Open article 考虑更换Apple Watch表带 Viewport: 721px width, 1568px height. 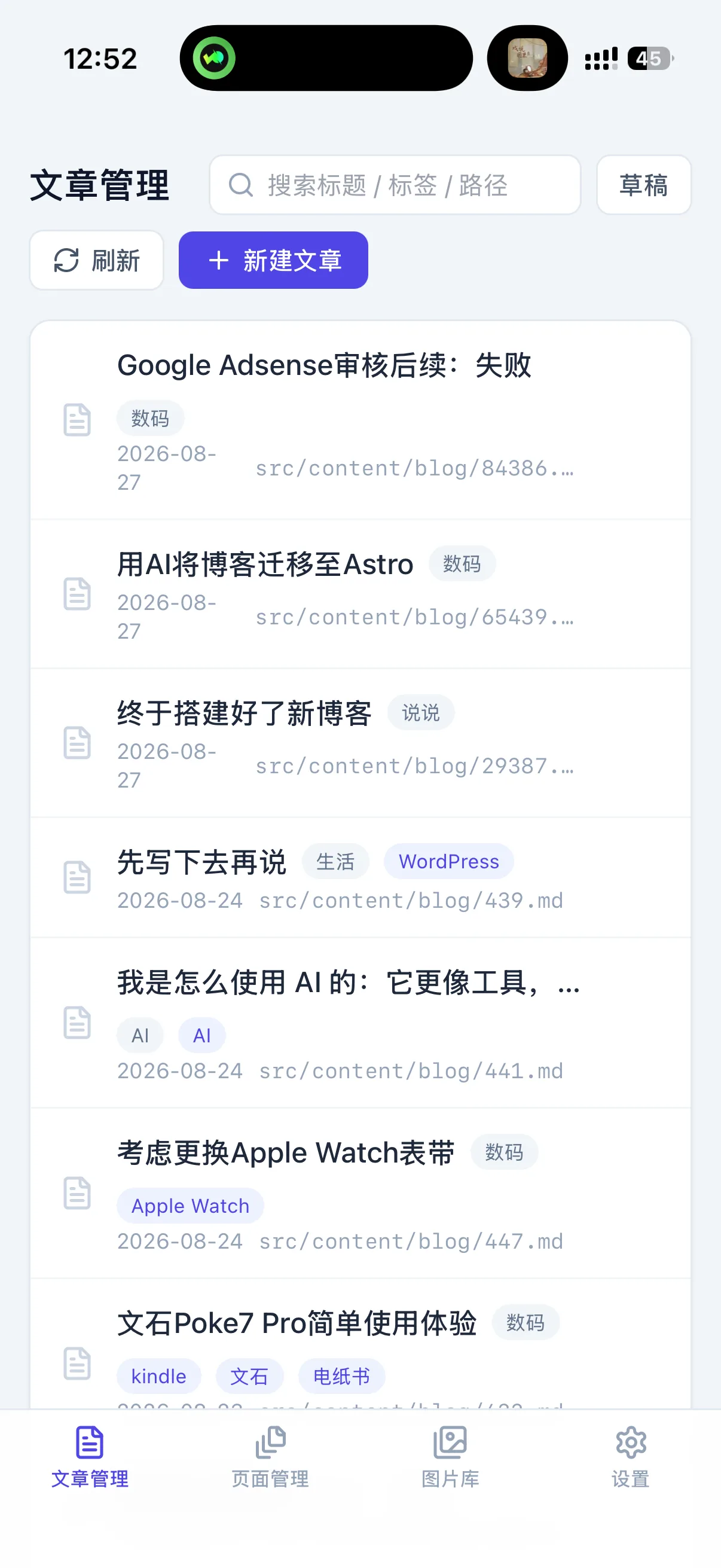pos(360,1194)
